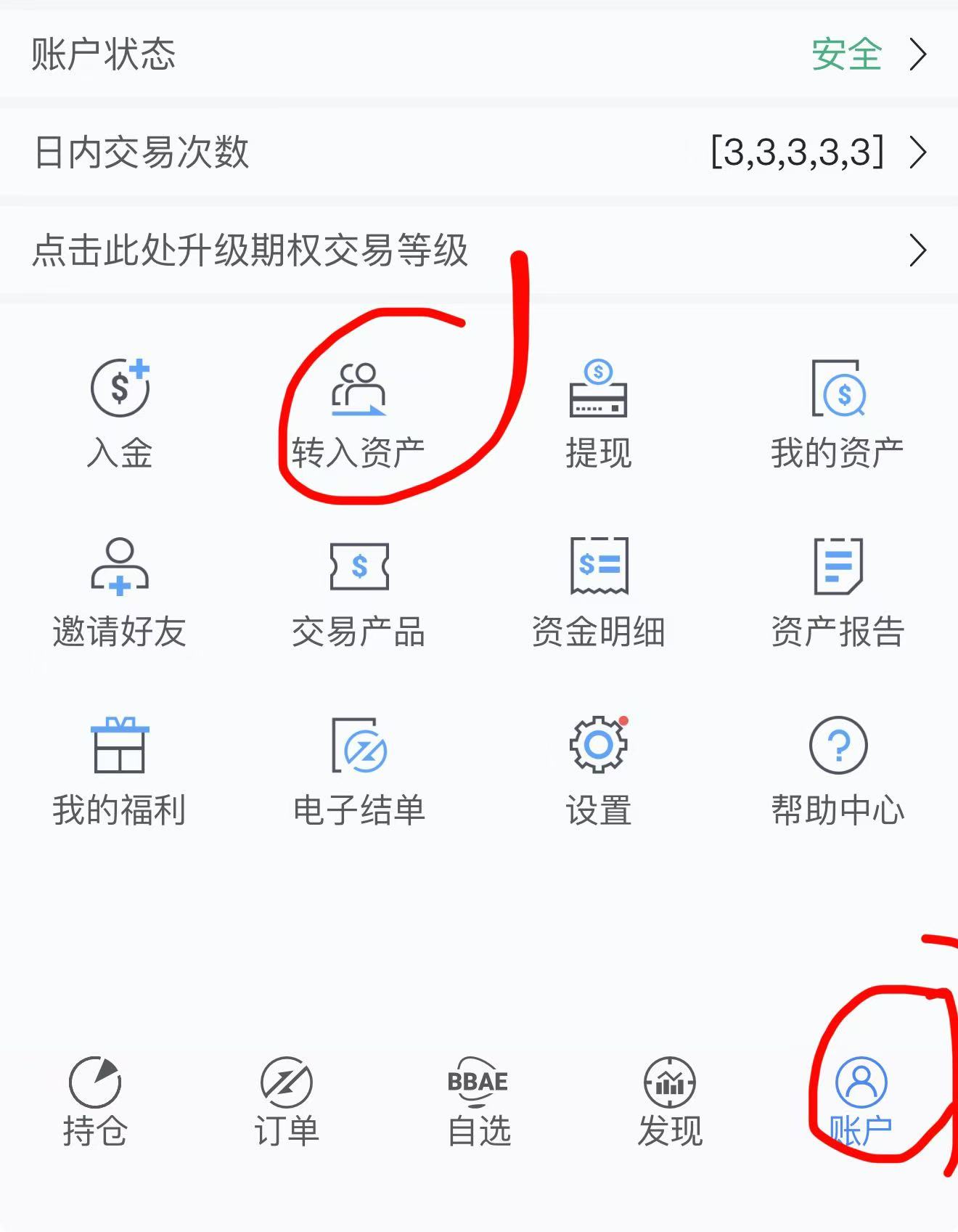Open the 资产报告 asset report icon

pos(838,588)
